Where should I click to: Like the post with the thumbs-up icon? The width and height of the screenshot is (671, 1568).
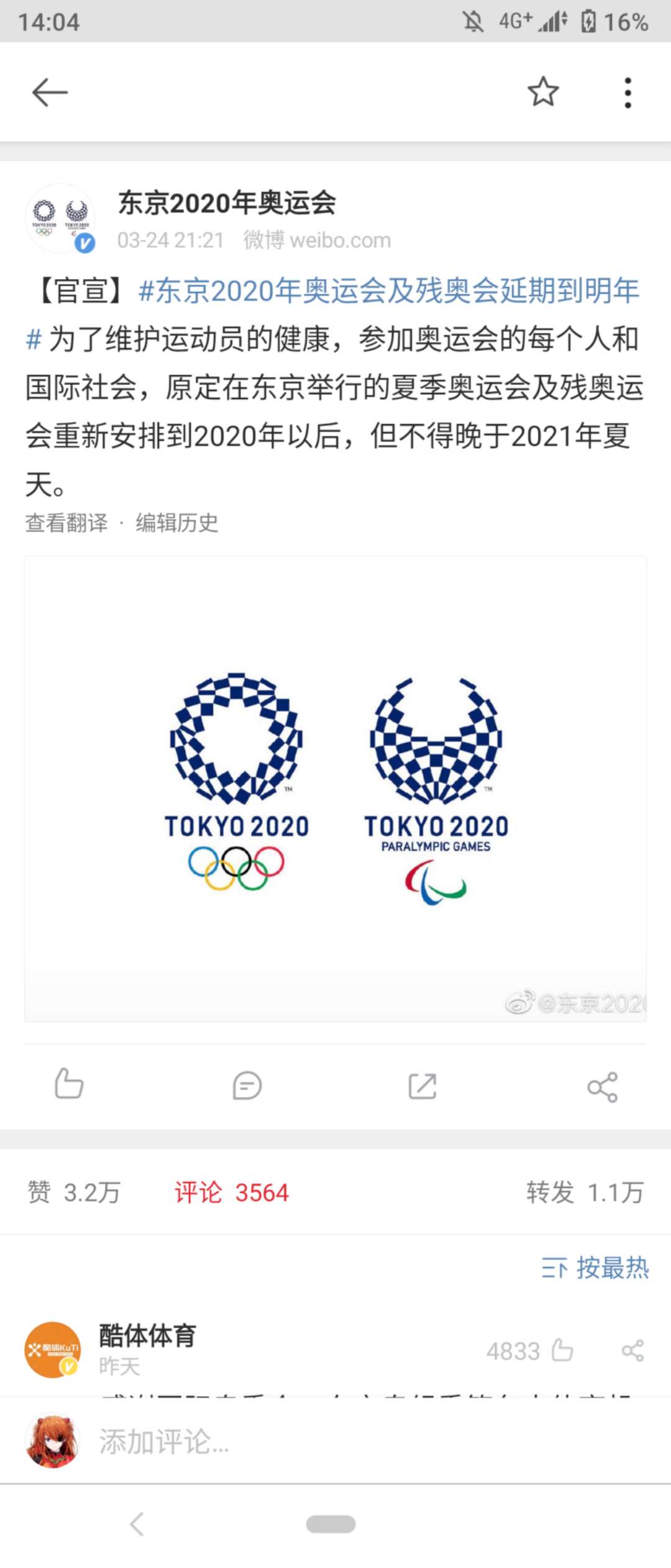point(68,1085)
